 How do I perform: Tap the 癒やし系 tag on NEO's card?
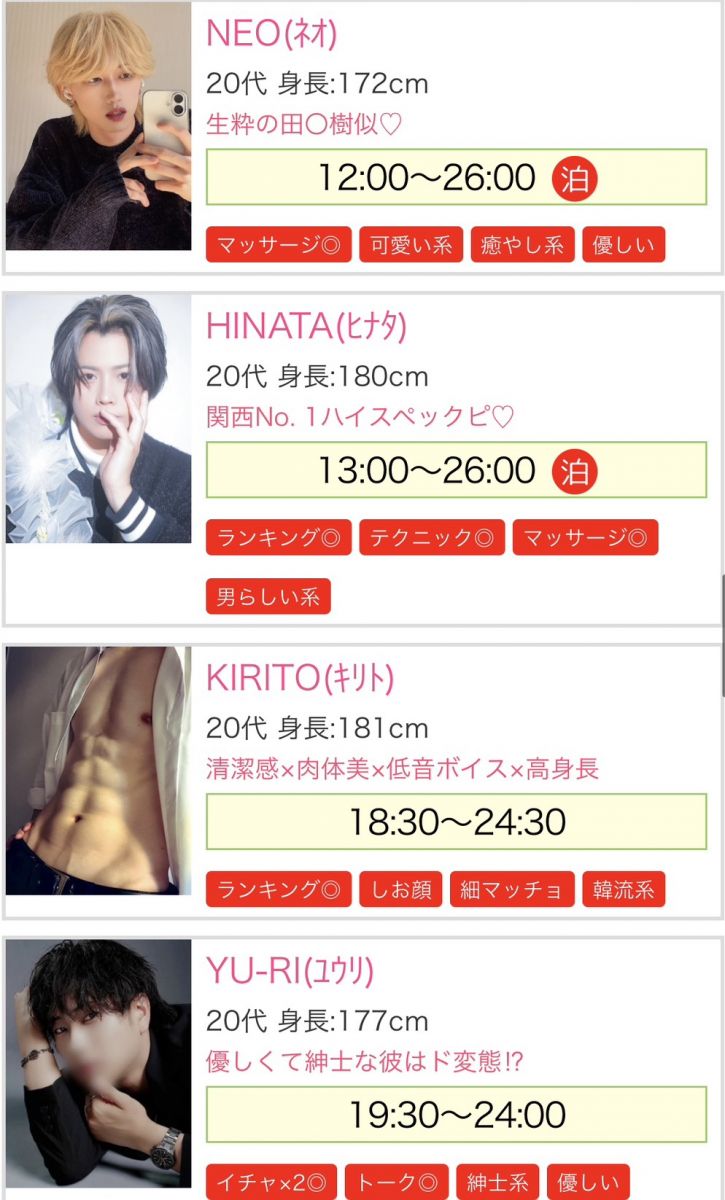[522, 245]
